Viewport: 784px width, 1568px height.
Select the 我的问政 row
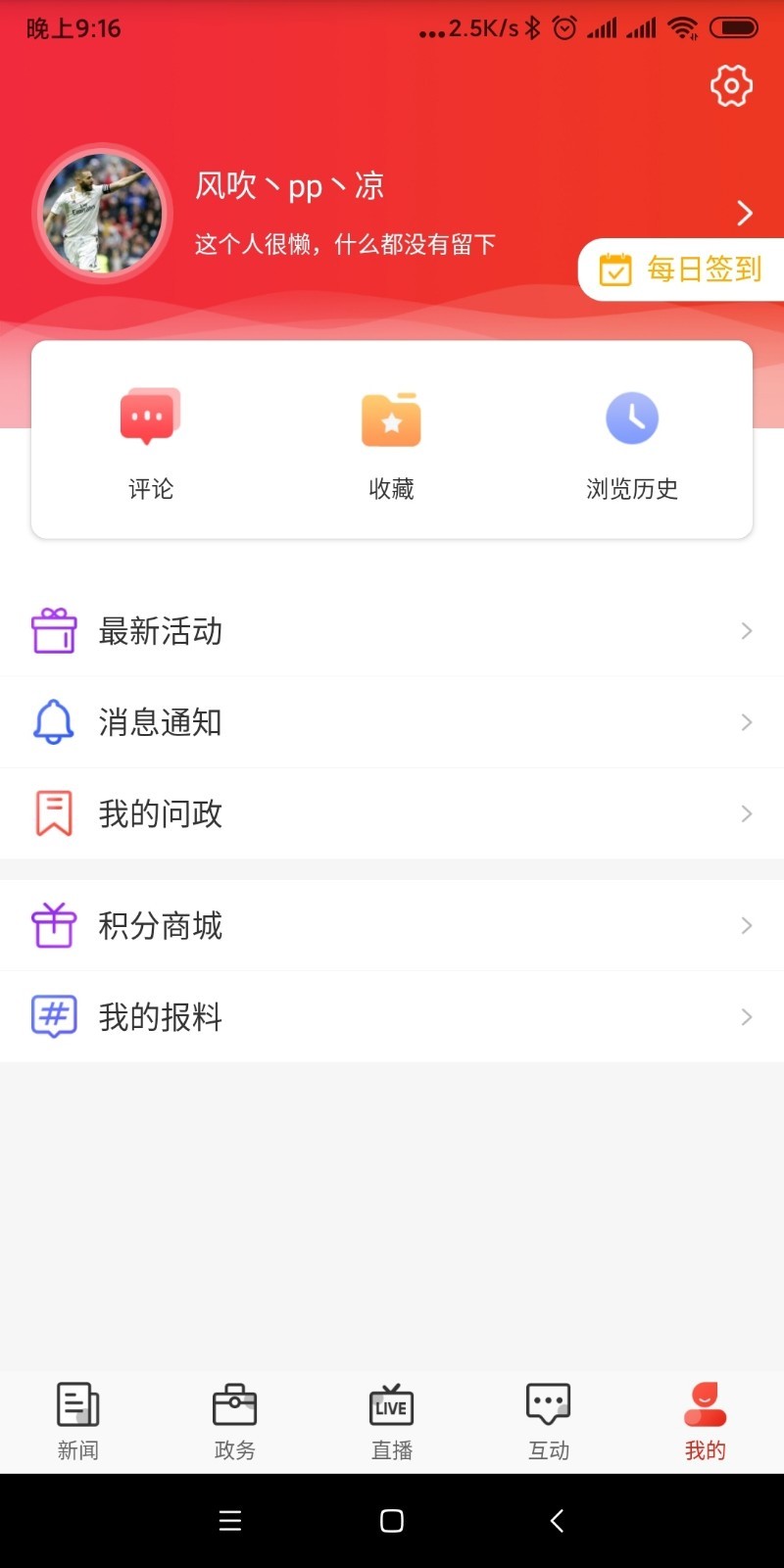pos(392,813)
